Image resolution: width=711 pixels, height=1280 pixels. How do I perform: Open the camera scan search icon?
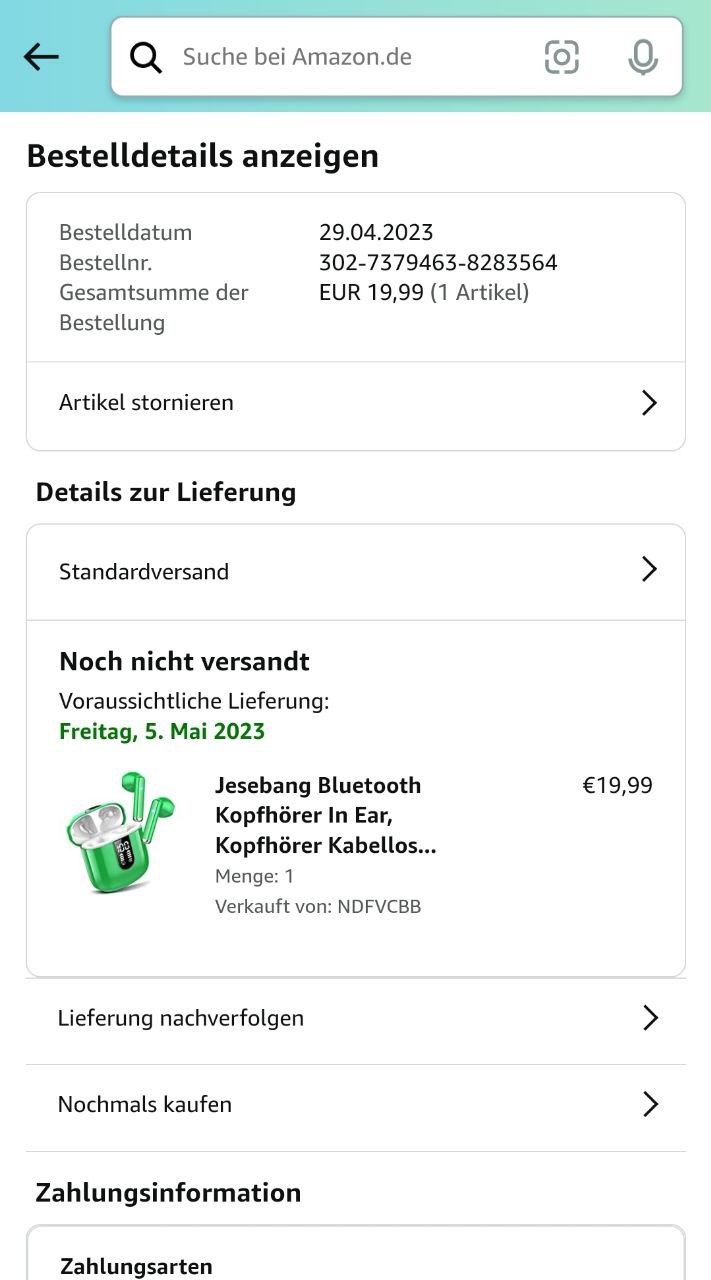pyautogui.click(x=562, y=57)
